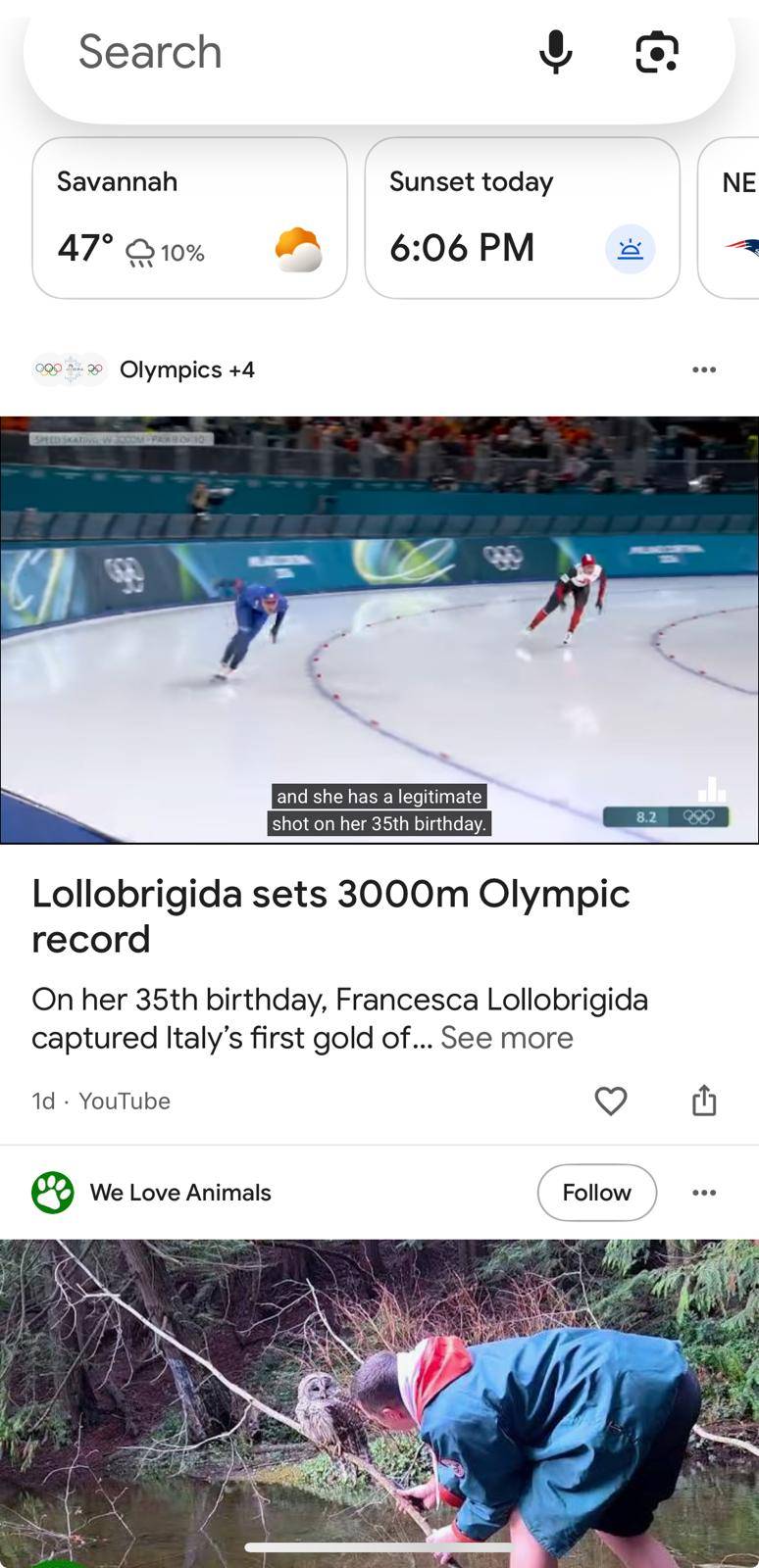Follow We Love Animals
This screenshot has width=759, height=1568.
pyautogui.click(x=596, y=1193)
